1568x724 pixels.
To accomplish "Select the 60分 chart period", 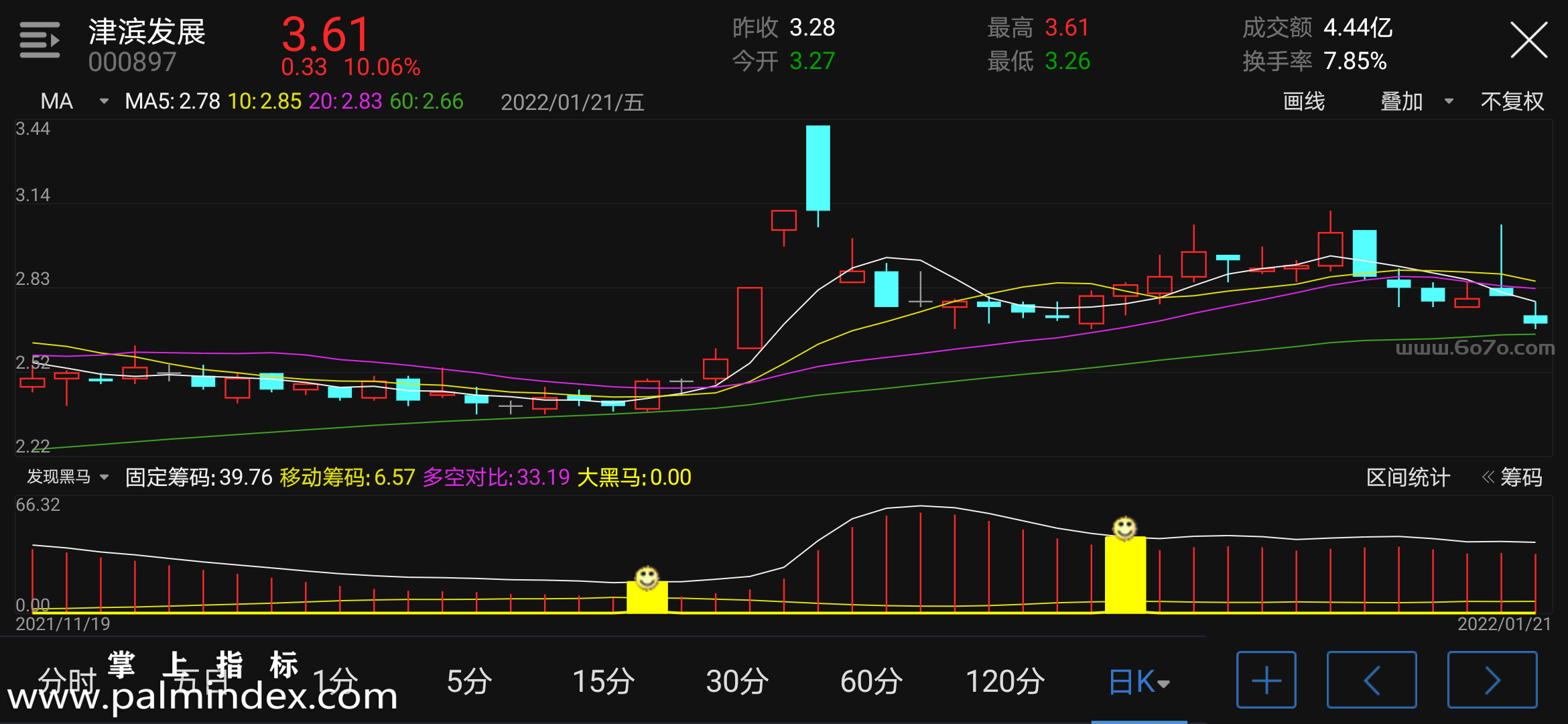I will 871,681.
